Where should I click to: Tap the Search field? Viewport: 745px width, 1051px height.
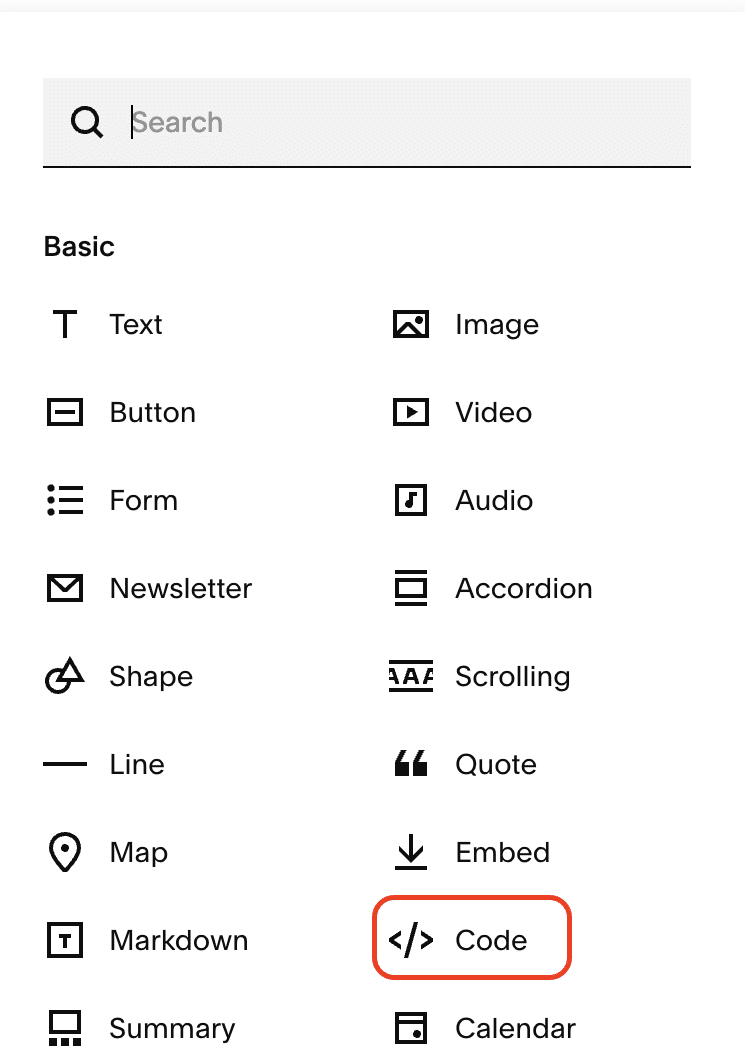400,122
